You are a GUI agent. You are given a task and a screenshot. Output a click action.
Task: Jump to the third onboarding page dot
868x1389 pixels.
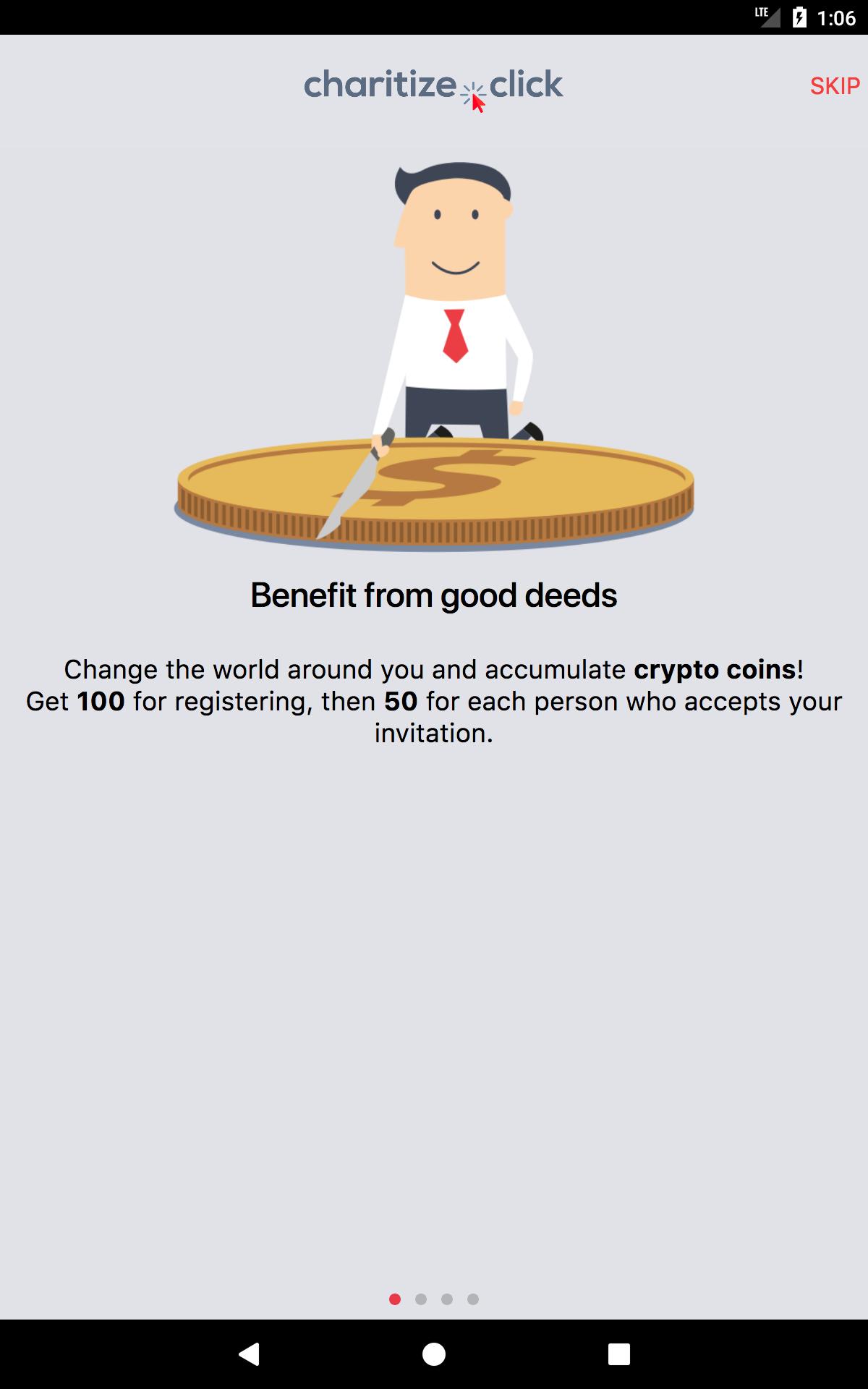coord(447,1299)
